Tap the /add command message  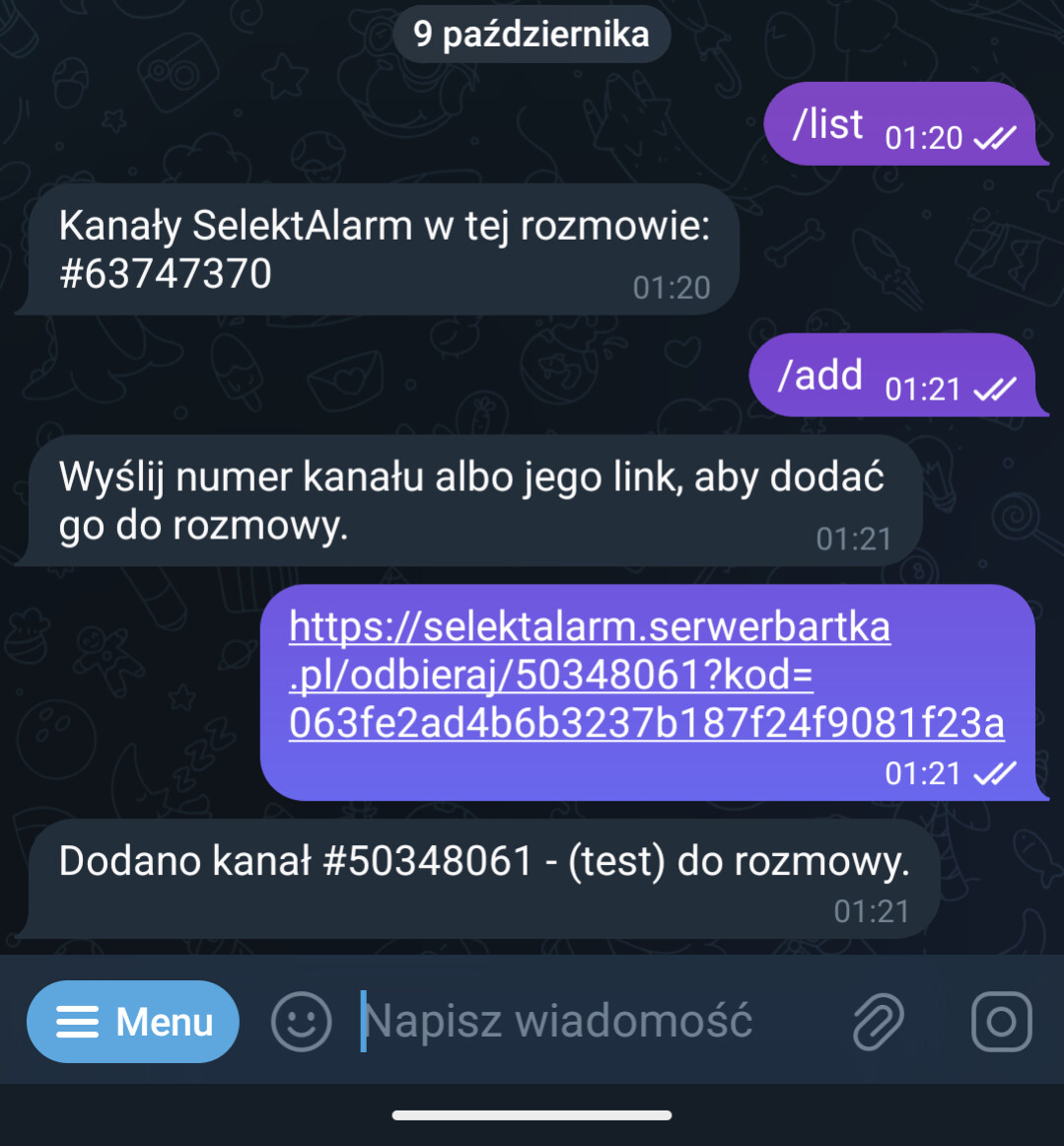[820, 376]
